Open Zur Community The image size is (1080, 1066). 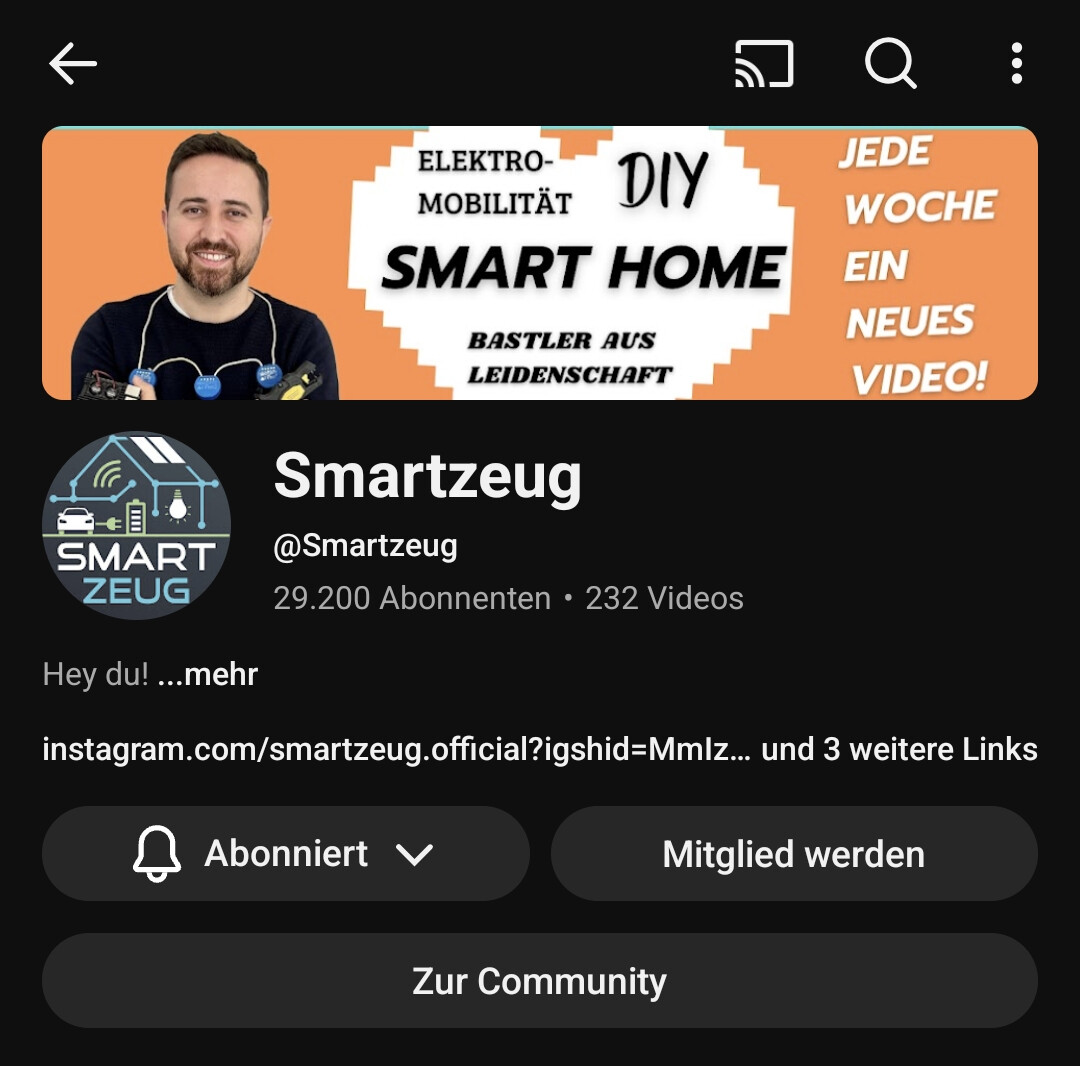click(540, 981)
